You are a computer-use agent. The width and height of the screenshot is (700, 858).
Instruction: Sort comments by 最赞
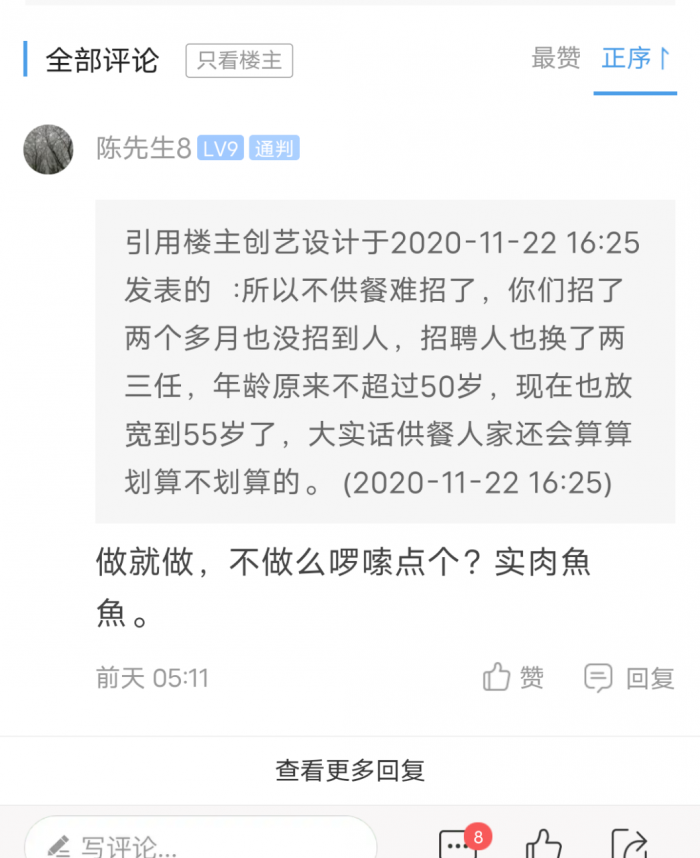[555, 59]
